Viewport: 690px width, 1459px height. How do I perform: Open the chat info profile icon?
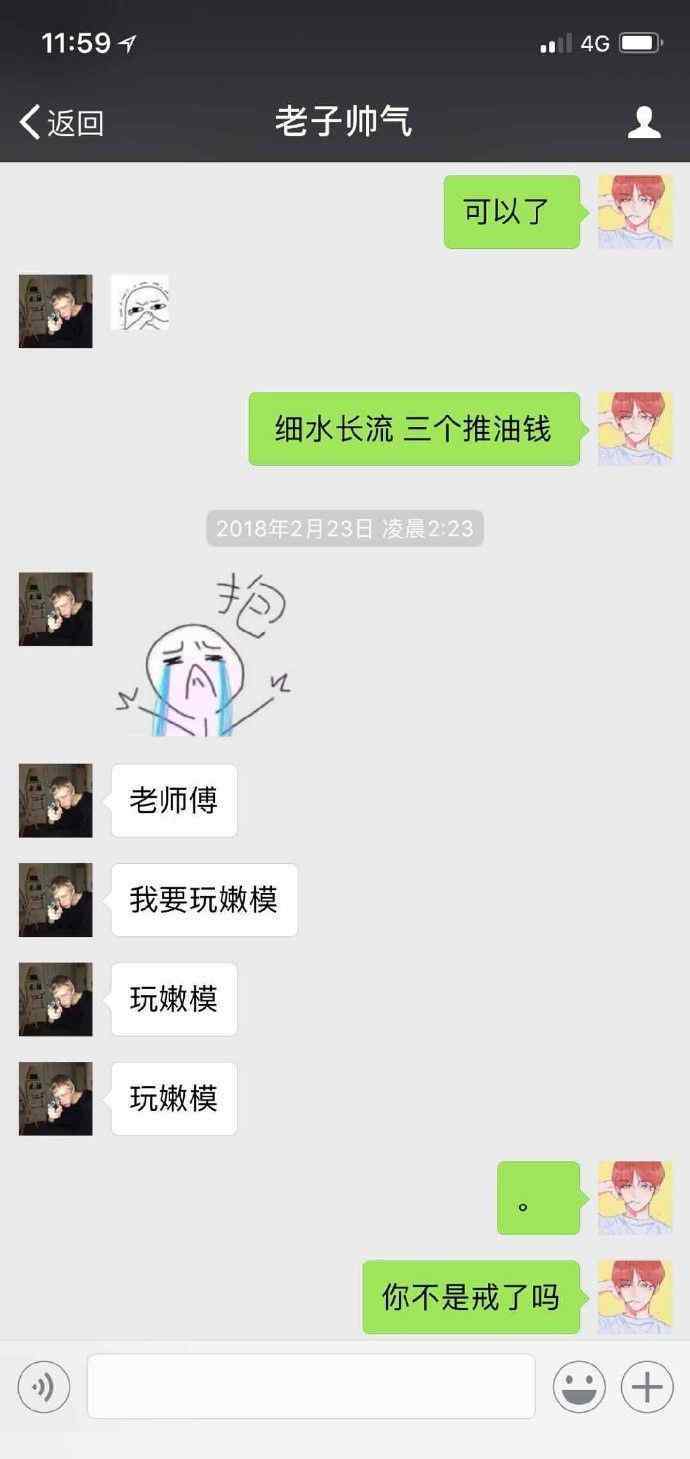click(x=644, y=122)
